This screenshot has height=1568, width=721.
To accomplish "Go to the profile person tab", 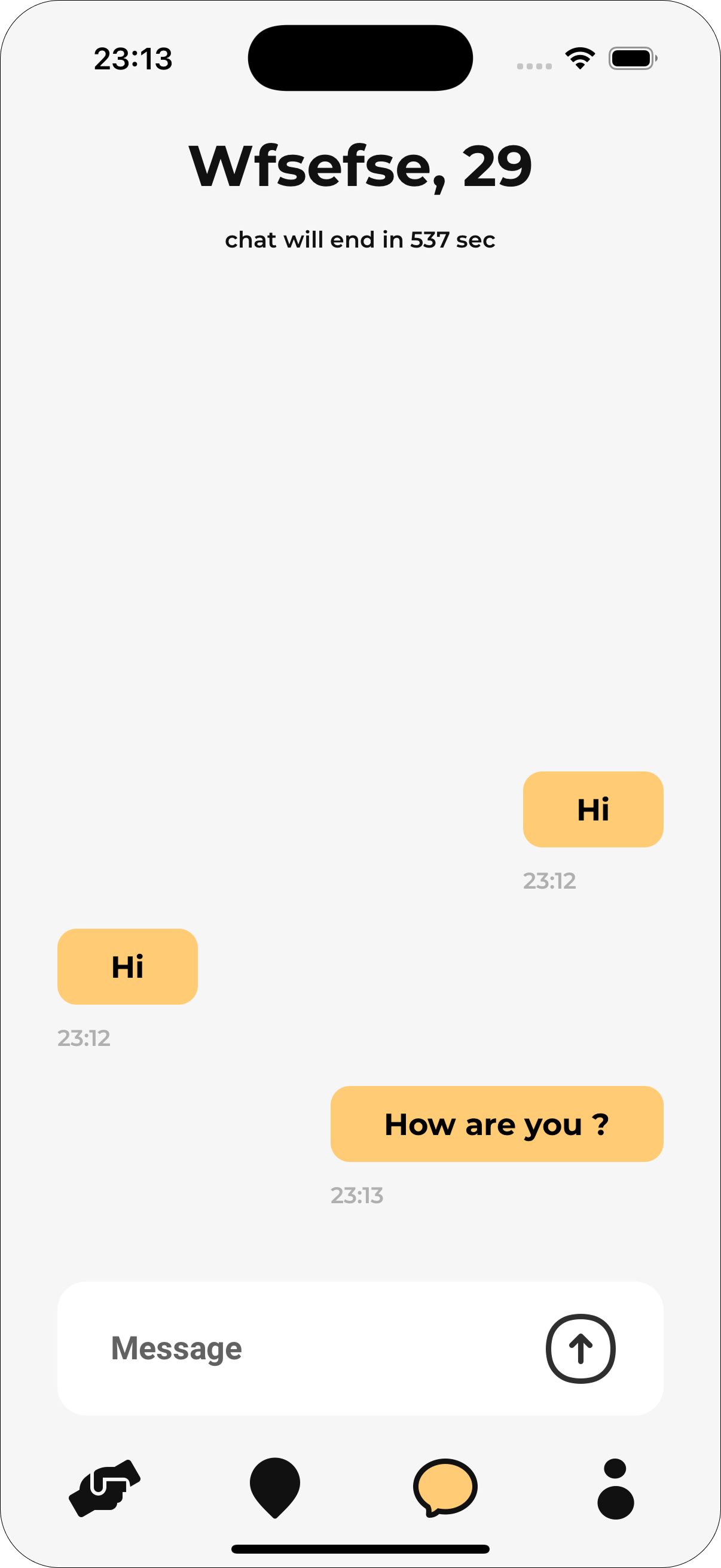I will point(615,1488).
